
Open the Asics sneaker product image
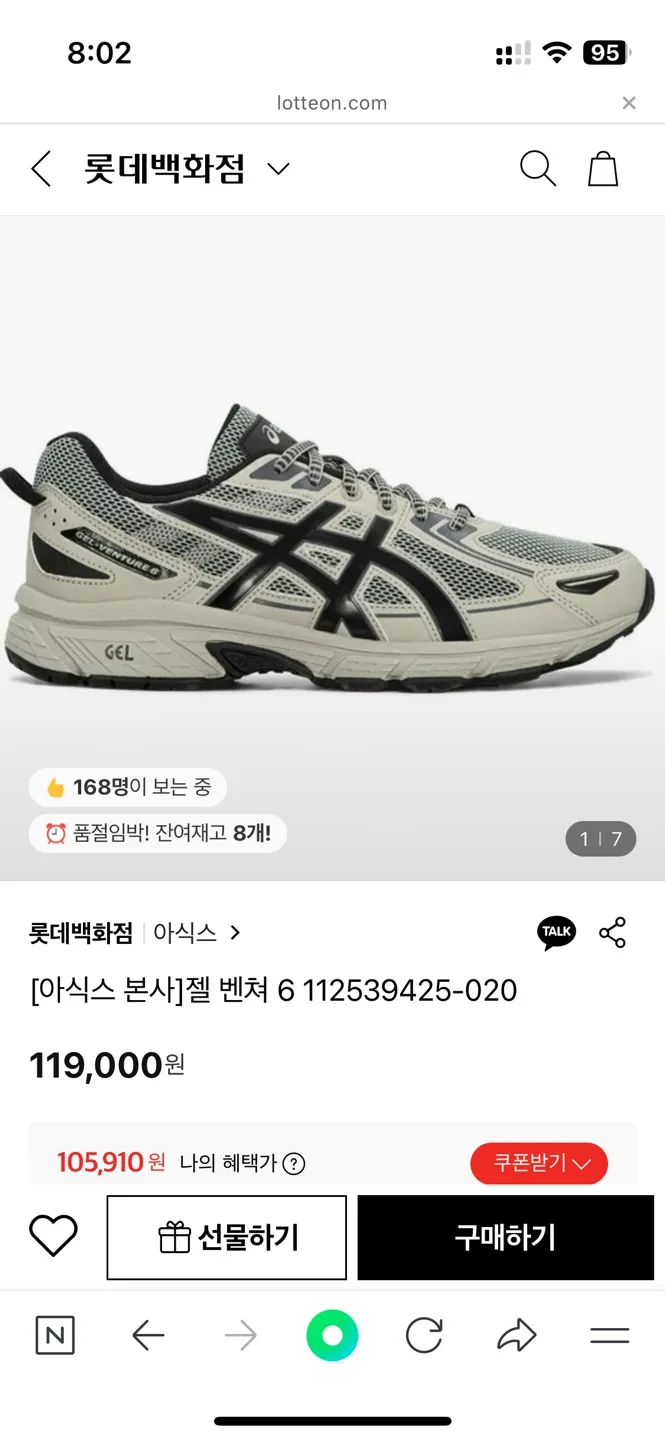[330, 550]
